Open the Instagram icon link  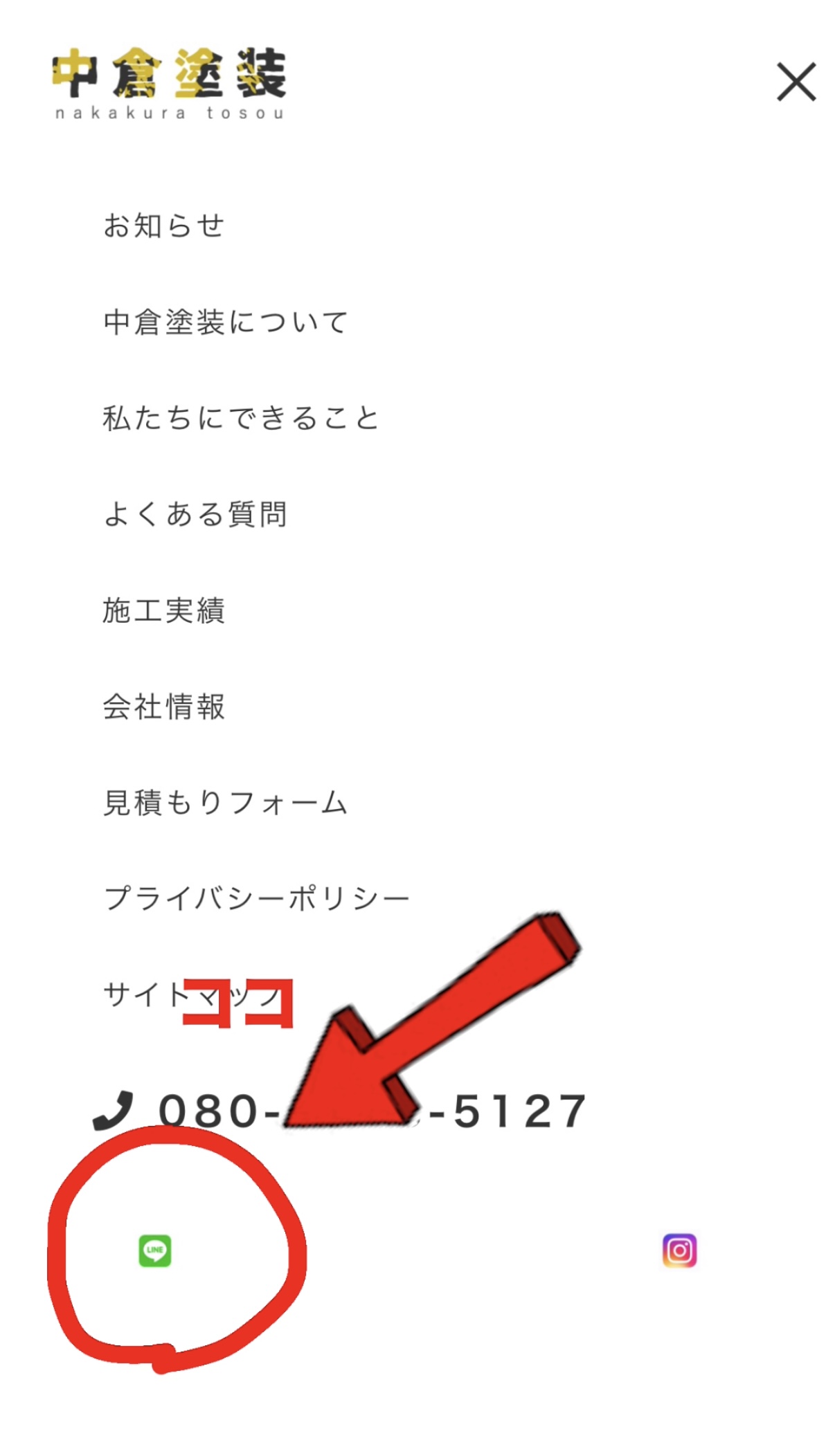679,1250
